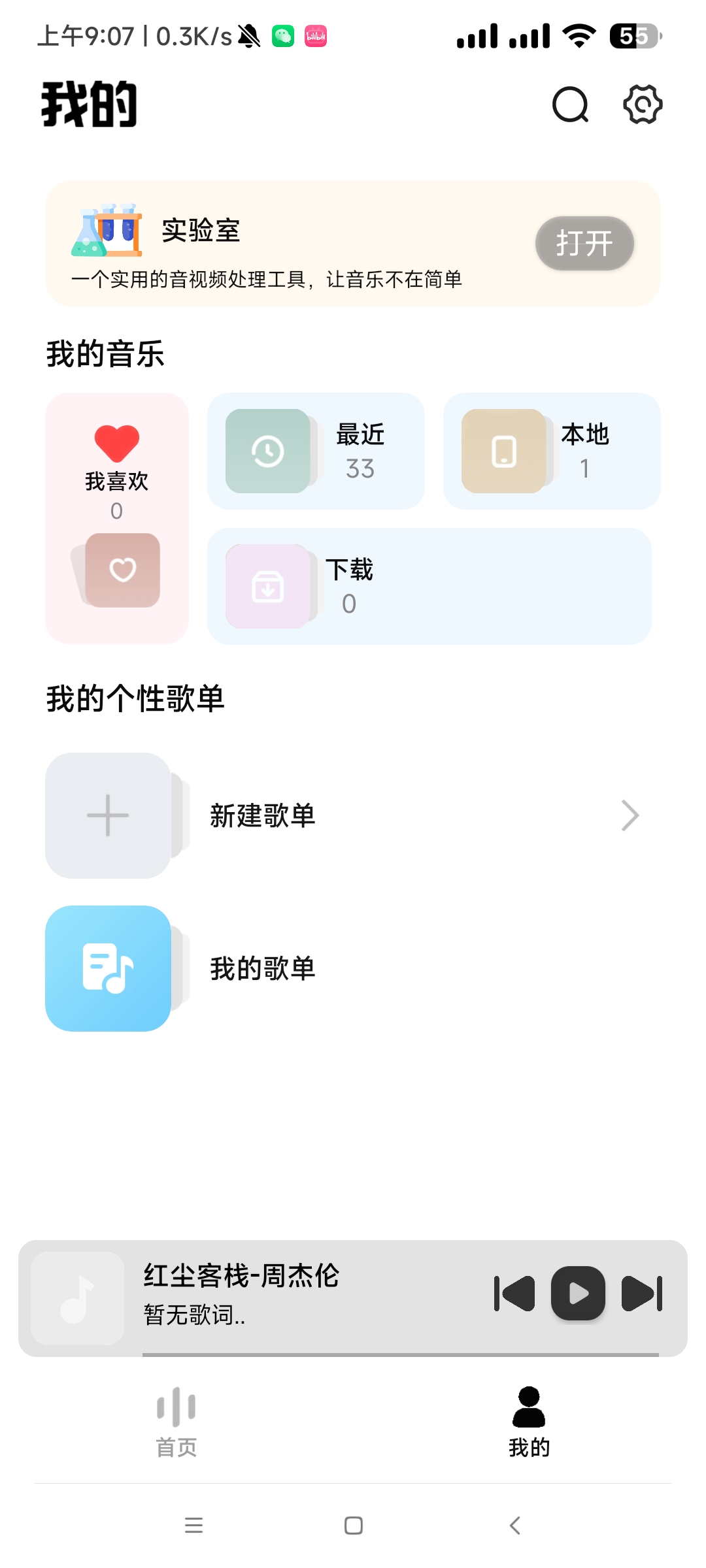Open the settings gear icon

pyautogui.click(x=642, y=105)
